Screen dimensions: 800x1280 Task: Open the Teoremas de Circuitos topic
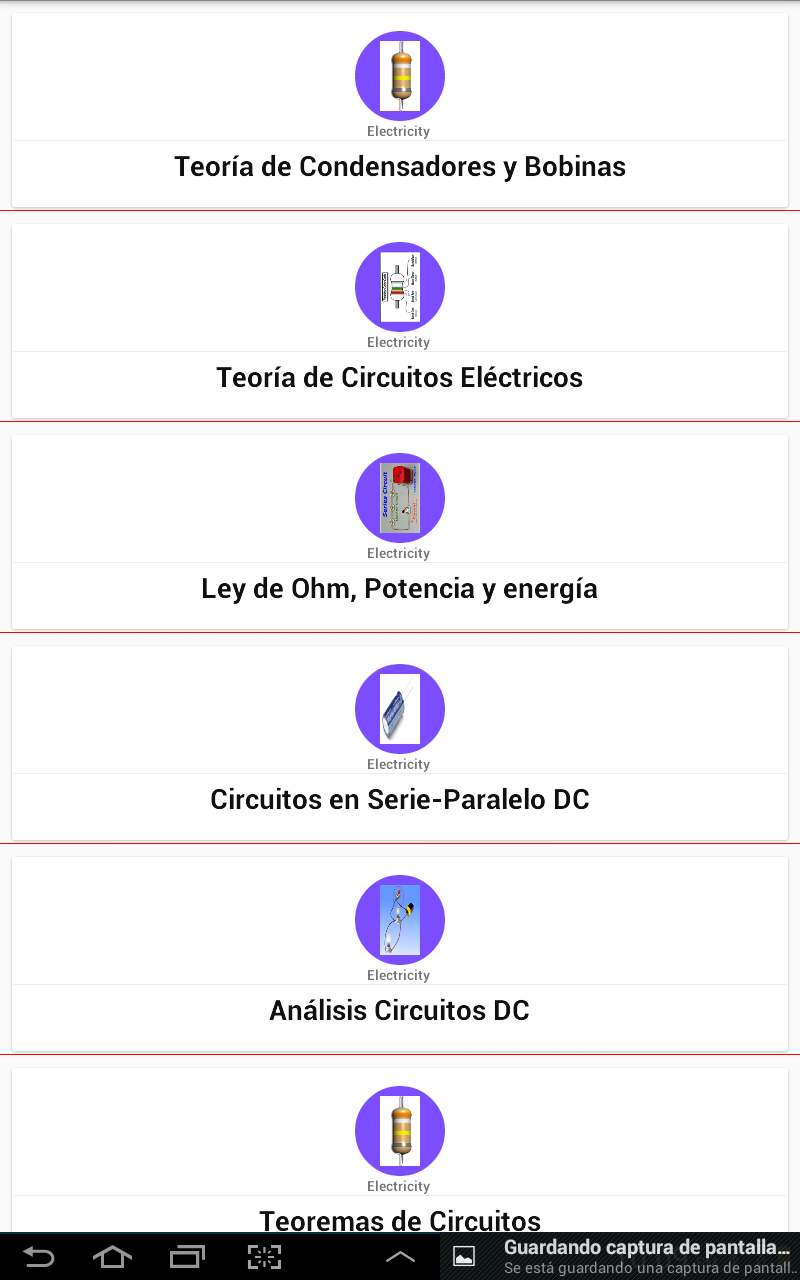(400, 1220)
